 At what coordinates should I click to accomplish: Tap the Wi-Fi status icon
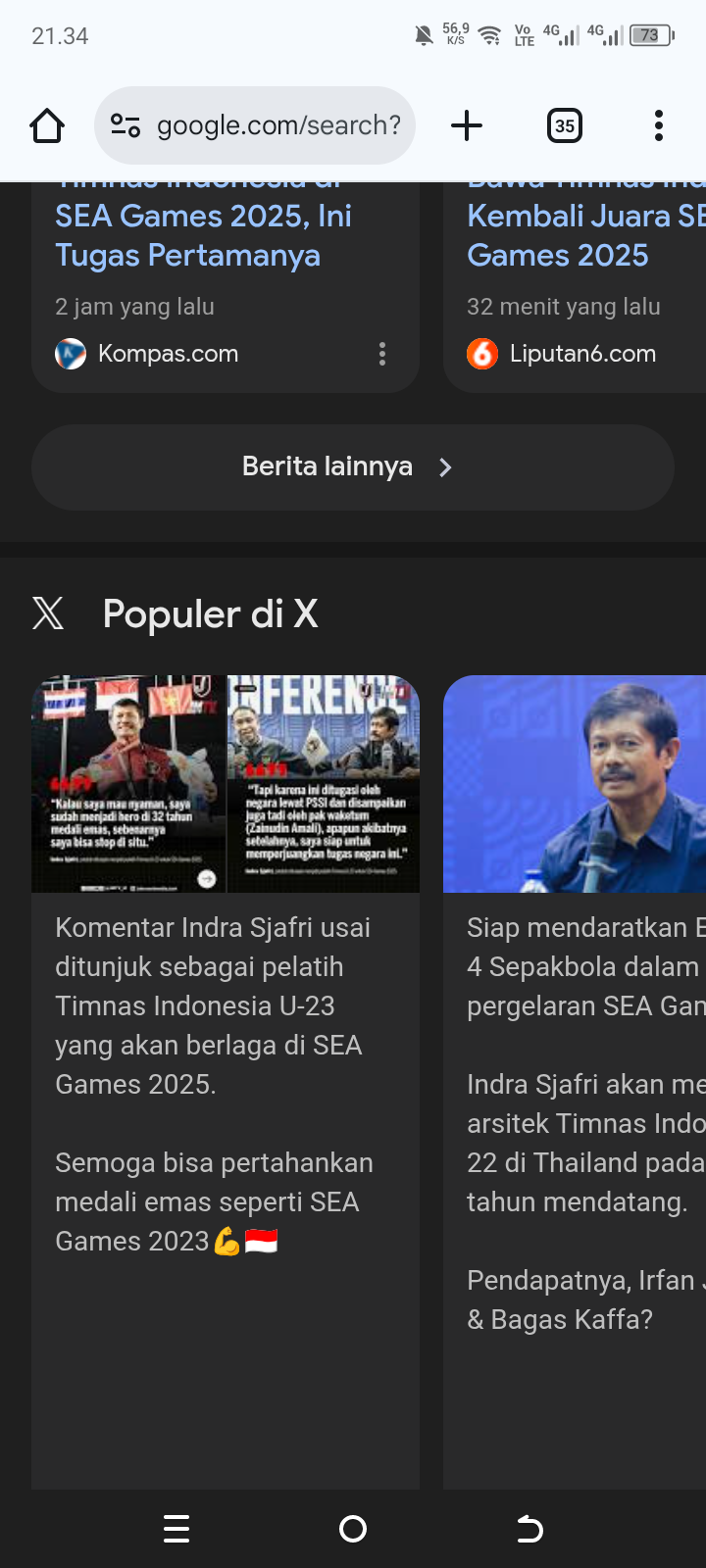(489, 32)
